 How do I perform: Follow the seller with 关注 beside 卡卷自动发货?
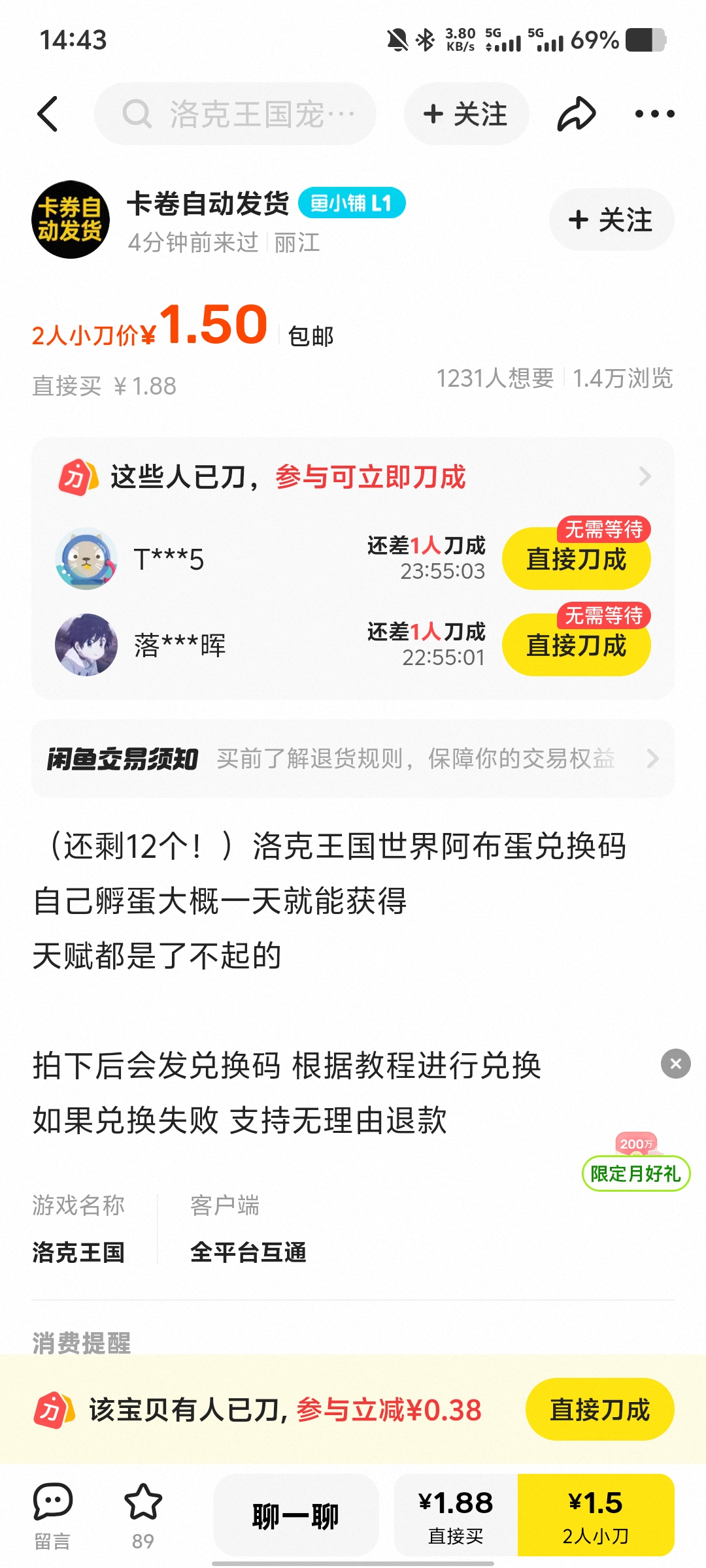point(611,220)
